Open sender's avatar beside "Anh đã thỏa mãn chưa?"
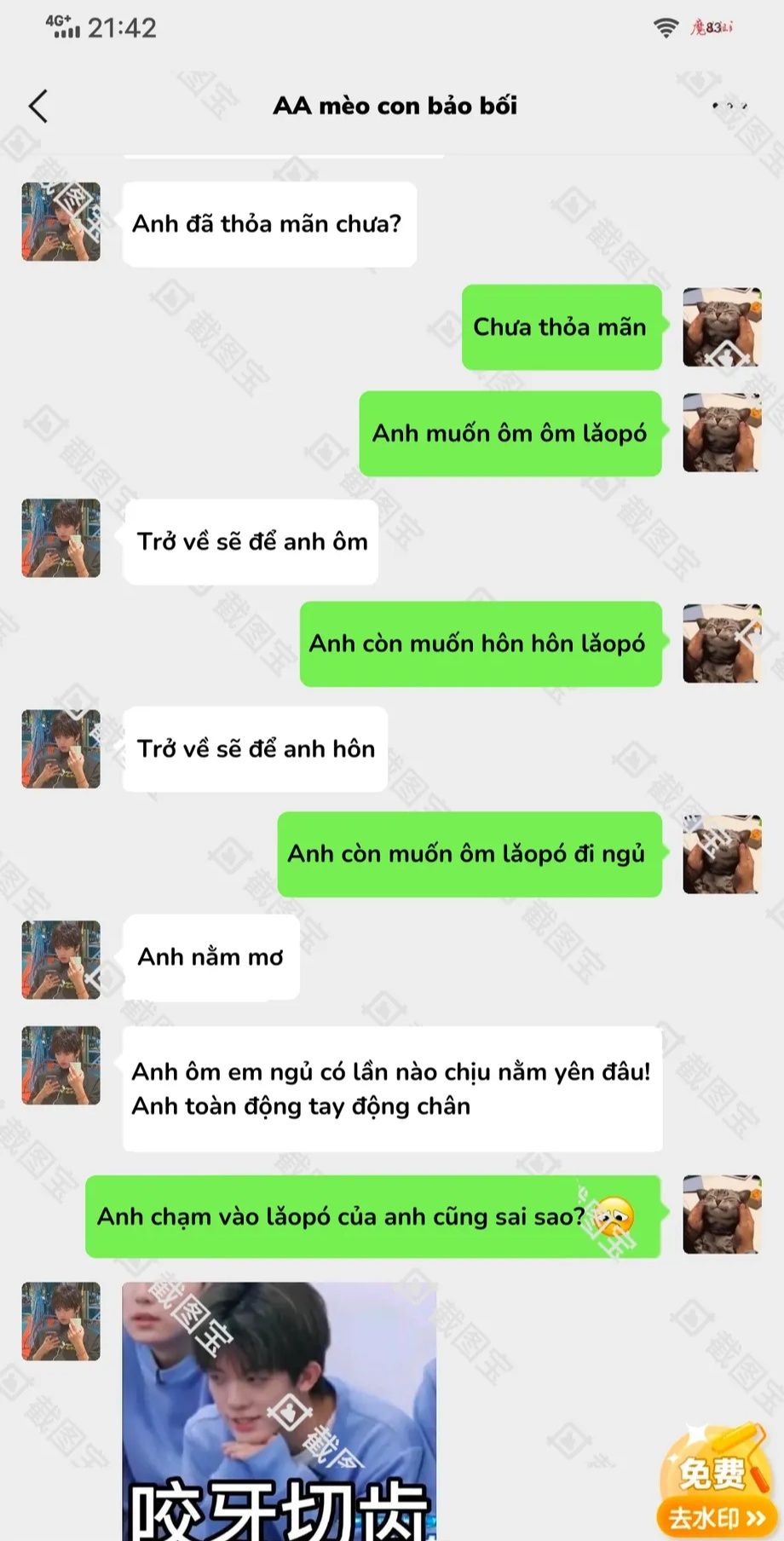 pyautogui.click(x=61, y=222)
